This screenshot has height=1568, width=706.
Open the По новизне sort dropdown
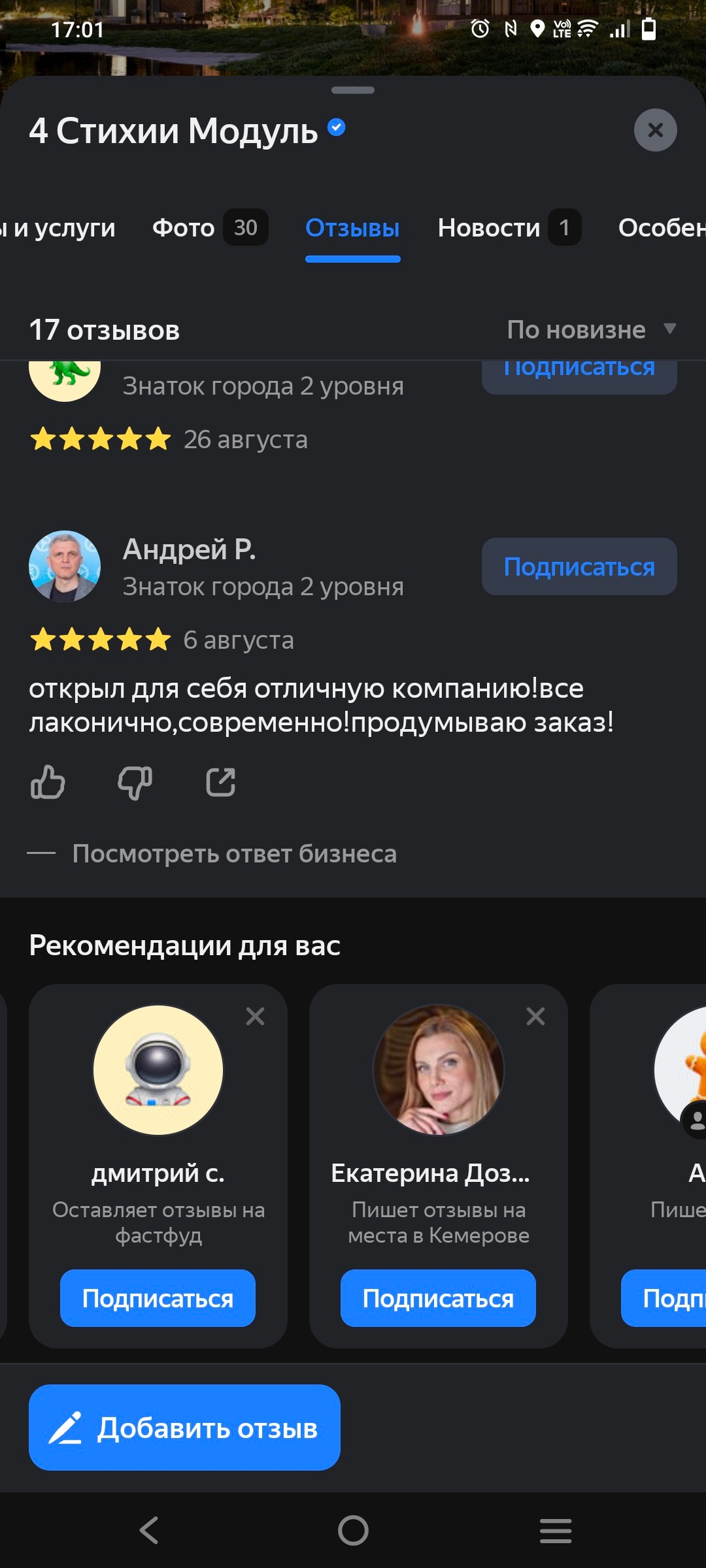[590, 330]
